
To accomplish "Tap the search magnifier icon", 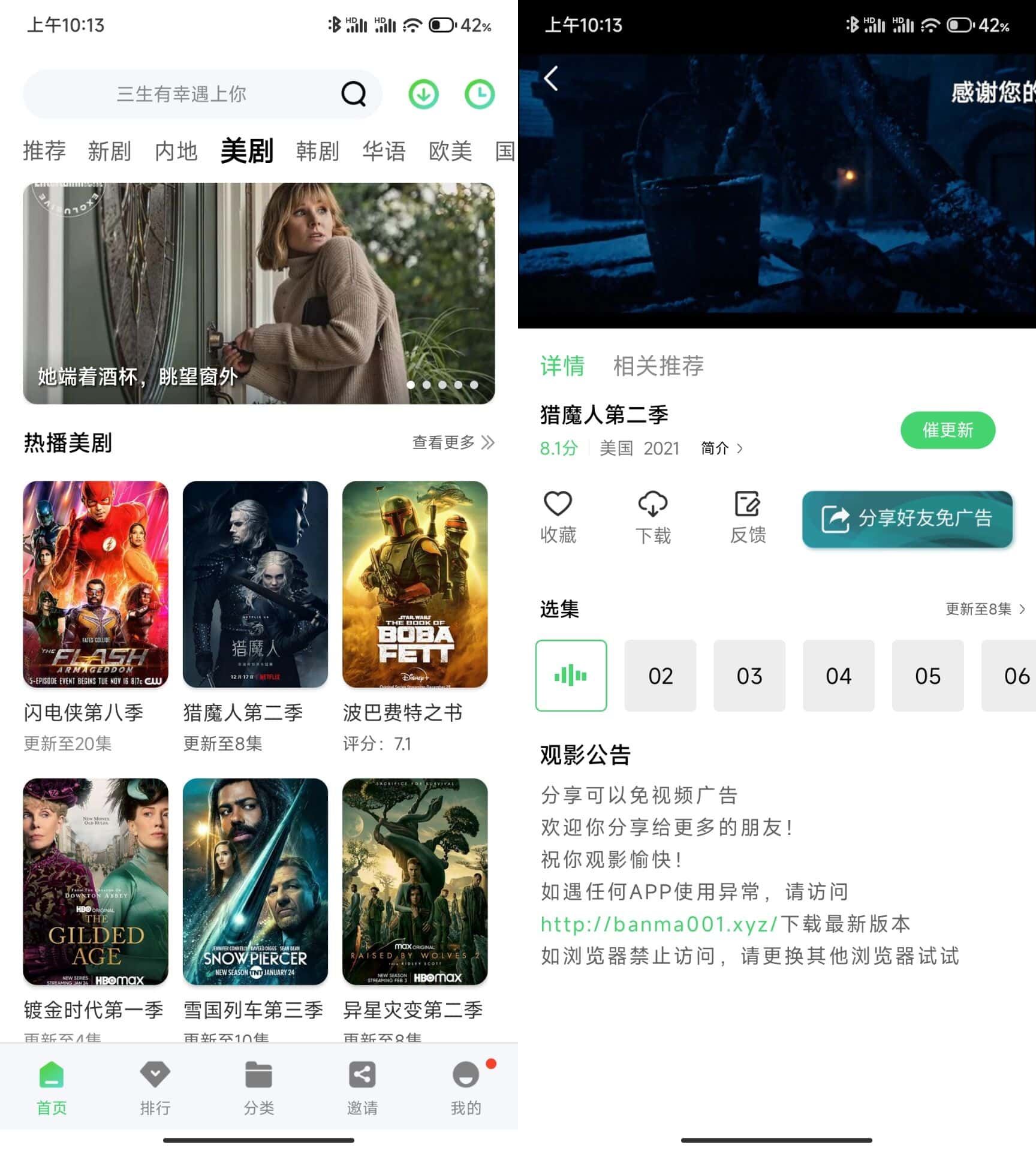I will (x=353, y=94).
